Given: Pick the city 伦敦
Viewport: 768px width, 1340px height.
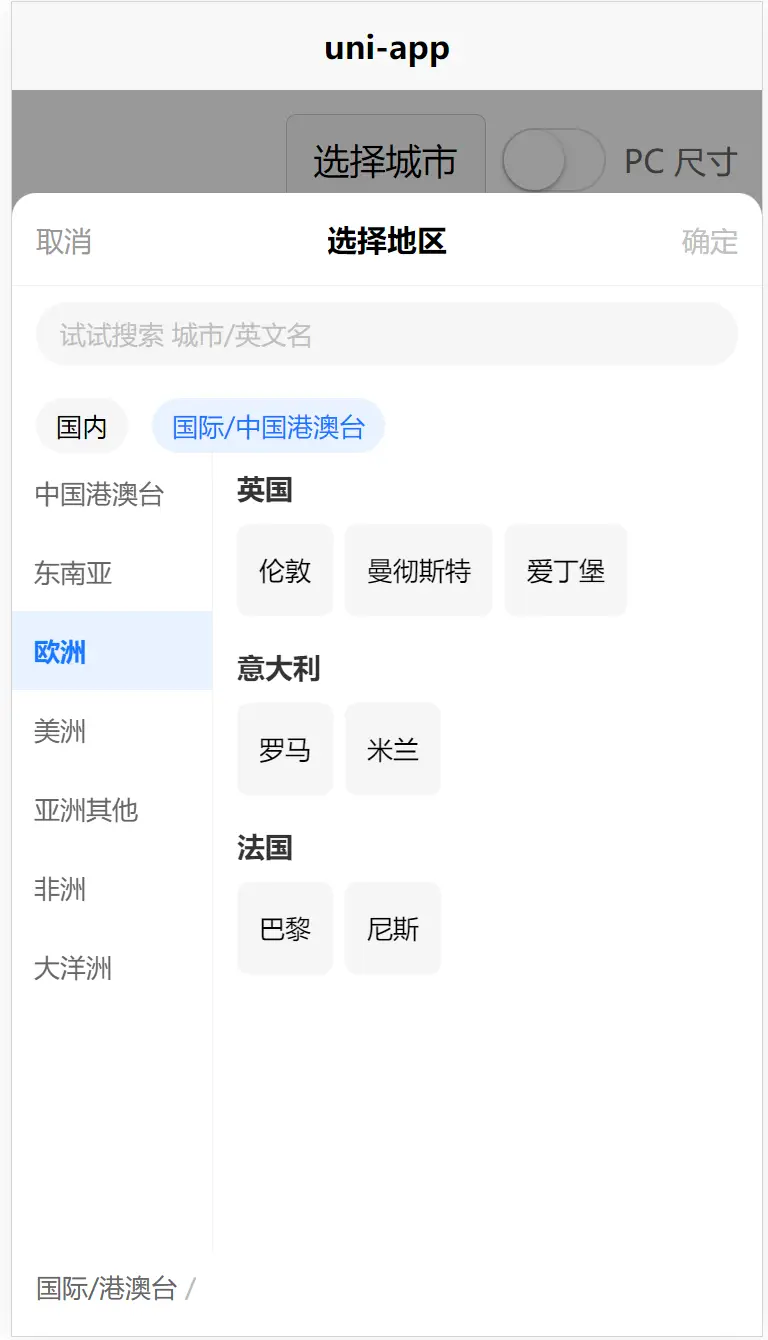Looking at the screenshot, I should pyautogui.click(x=285, y=571).
